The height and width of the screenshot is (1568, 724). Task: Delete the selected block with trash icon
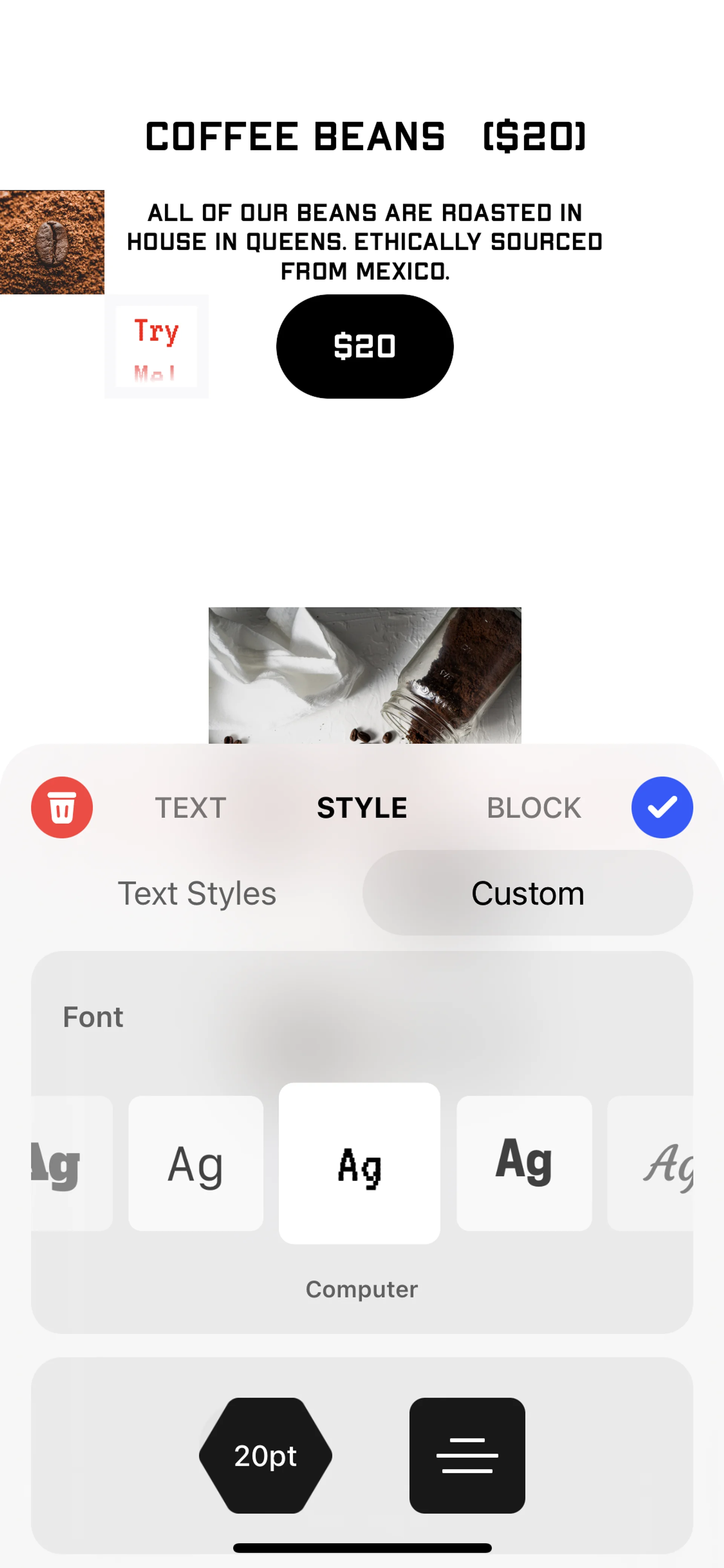point(61,807)
